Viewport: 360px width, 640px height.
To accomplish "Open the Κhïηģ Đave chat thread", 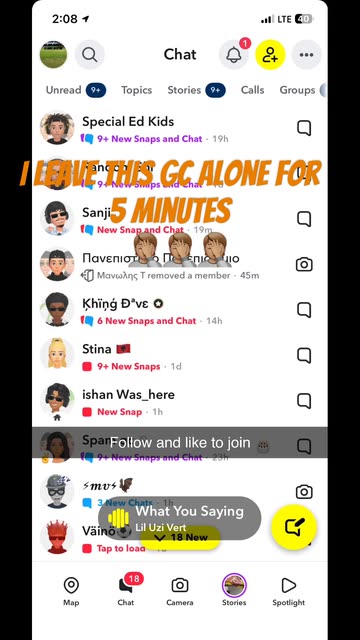I will [180, 311].
